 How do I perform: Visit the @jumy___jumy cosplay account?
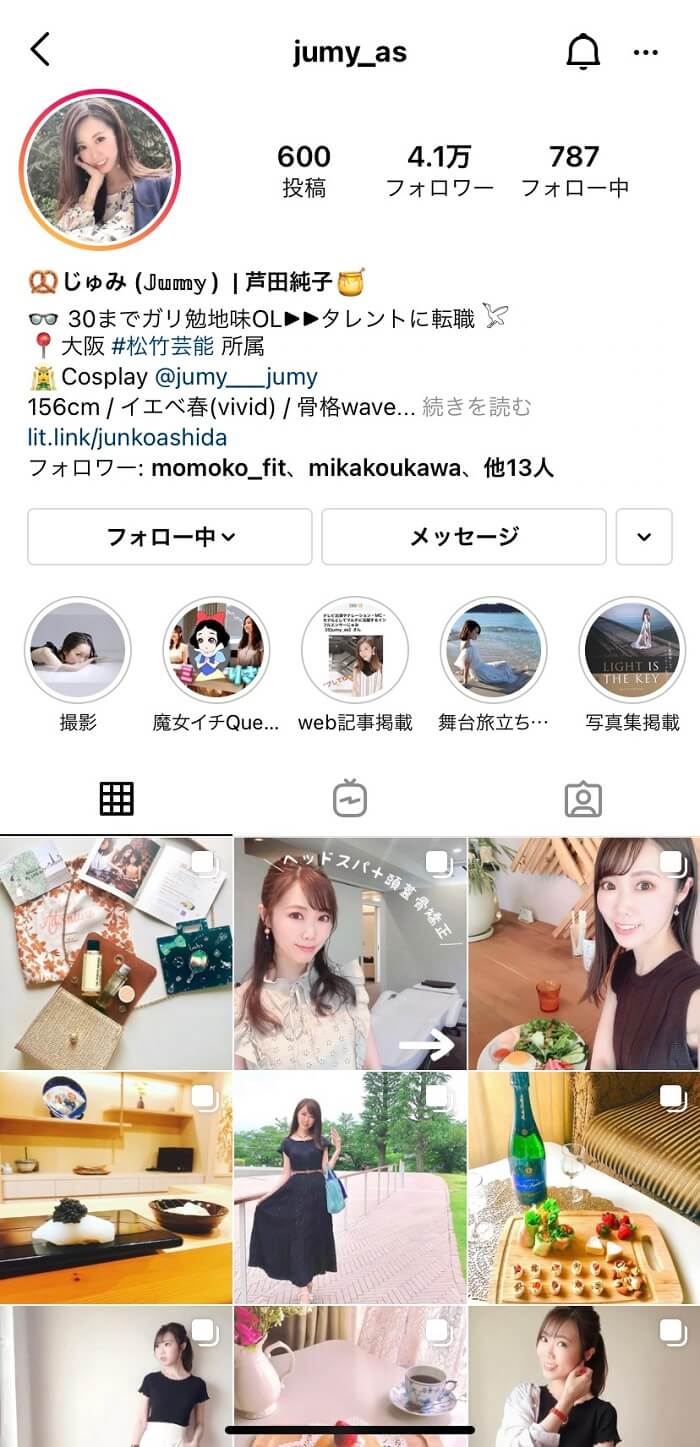pos(236,377)
